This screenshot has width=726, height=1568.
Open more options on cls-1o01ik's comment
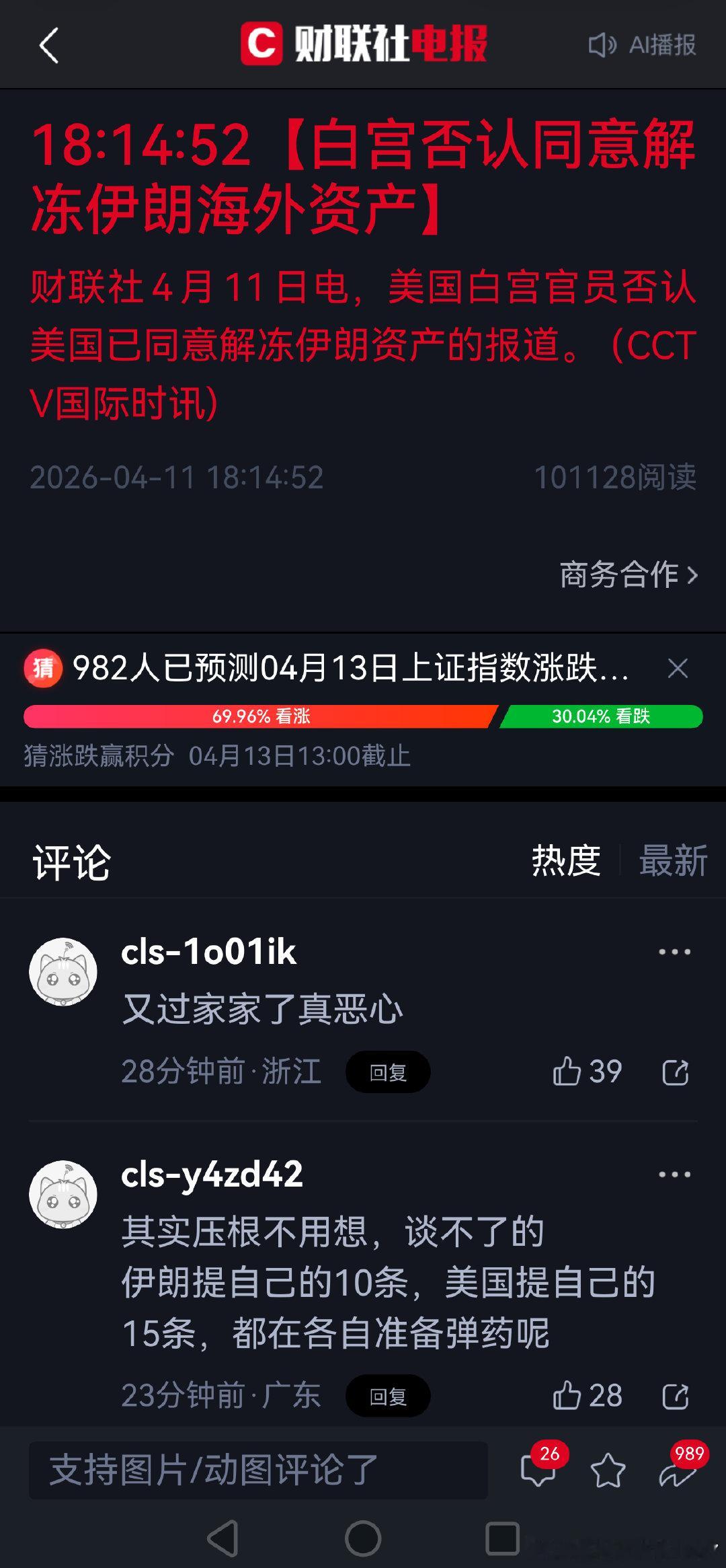tap(674, 950)
